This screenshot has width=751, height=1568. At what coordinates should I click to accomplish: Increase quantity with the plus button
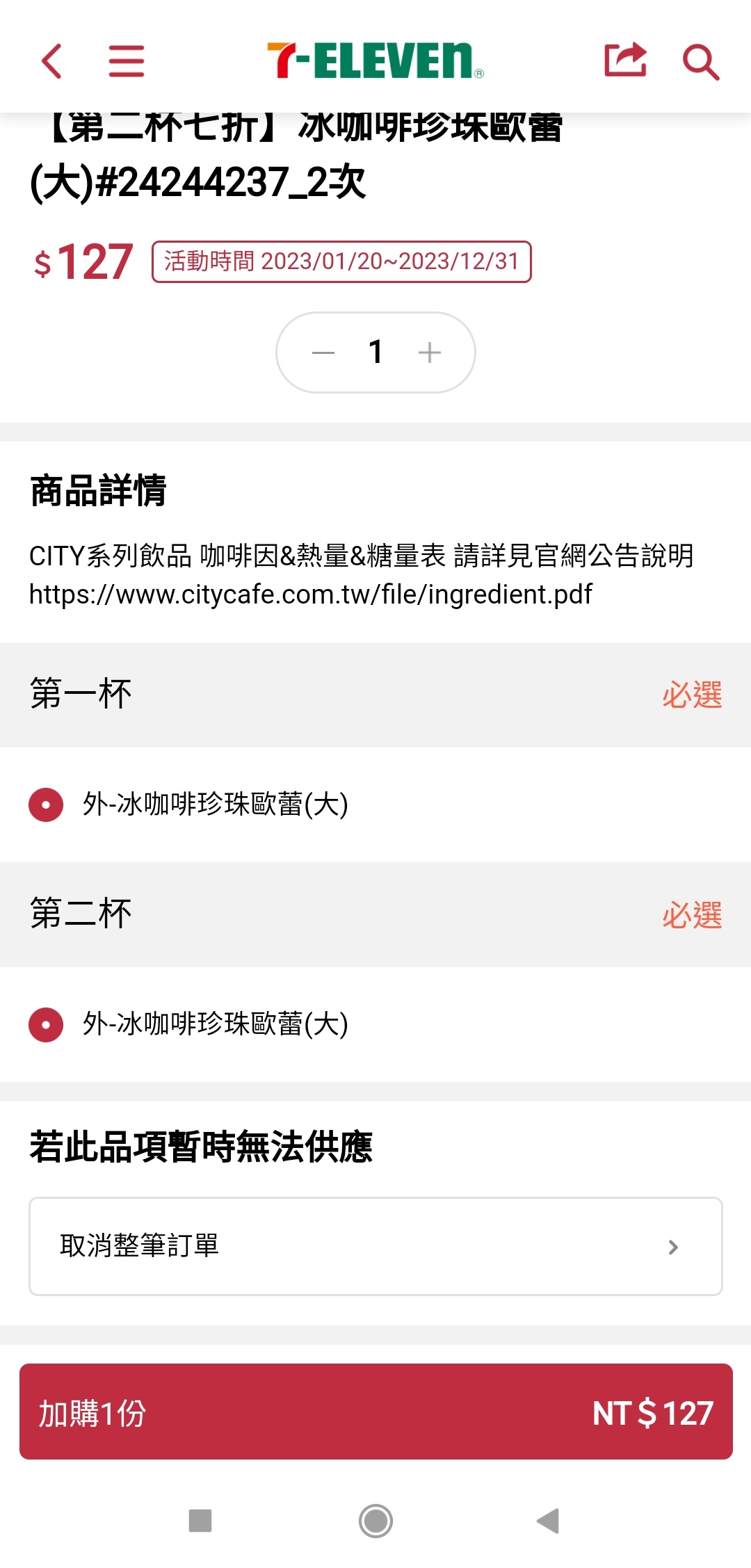429,353
